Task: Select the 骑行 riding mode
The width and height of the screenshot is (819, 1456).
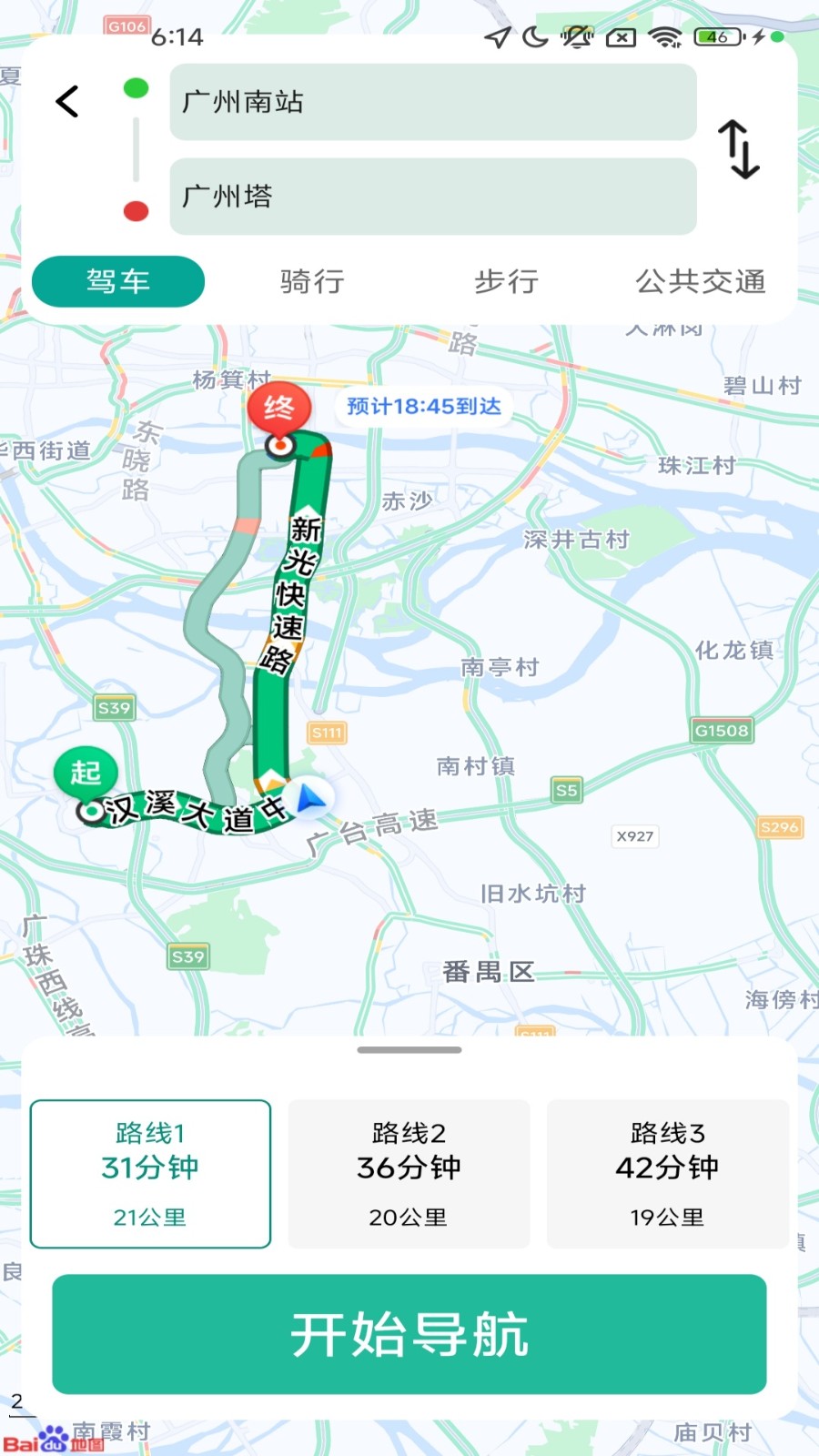Action: click(311, 282)
